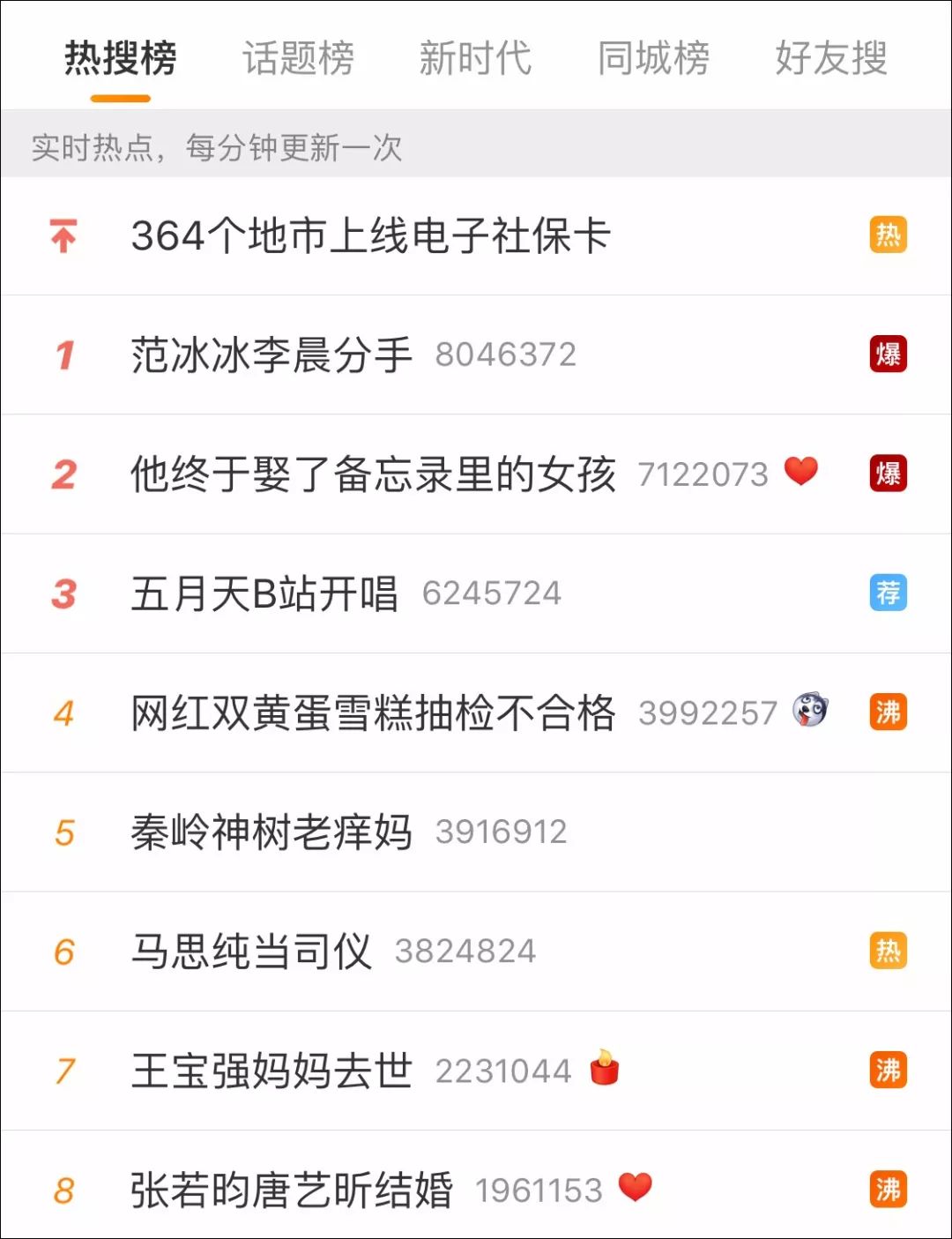Open the 五月天B站开唱 topic

pos(264,593)
